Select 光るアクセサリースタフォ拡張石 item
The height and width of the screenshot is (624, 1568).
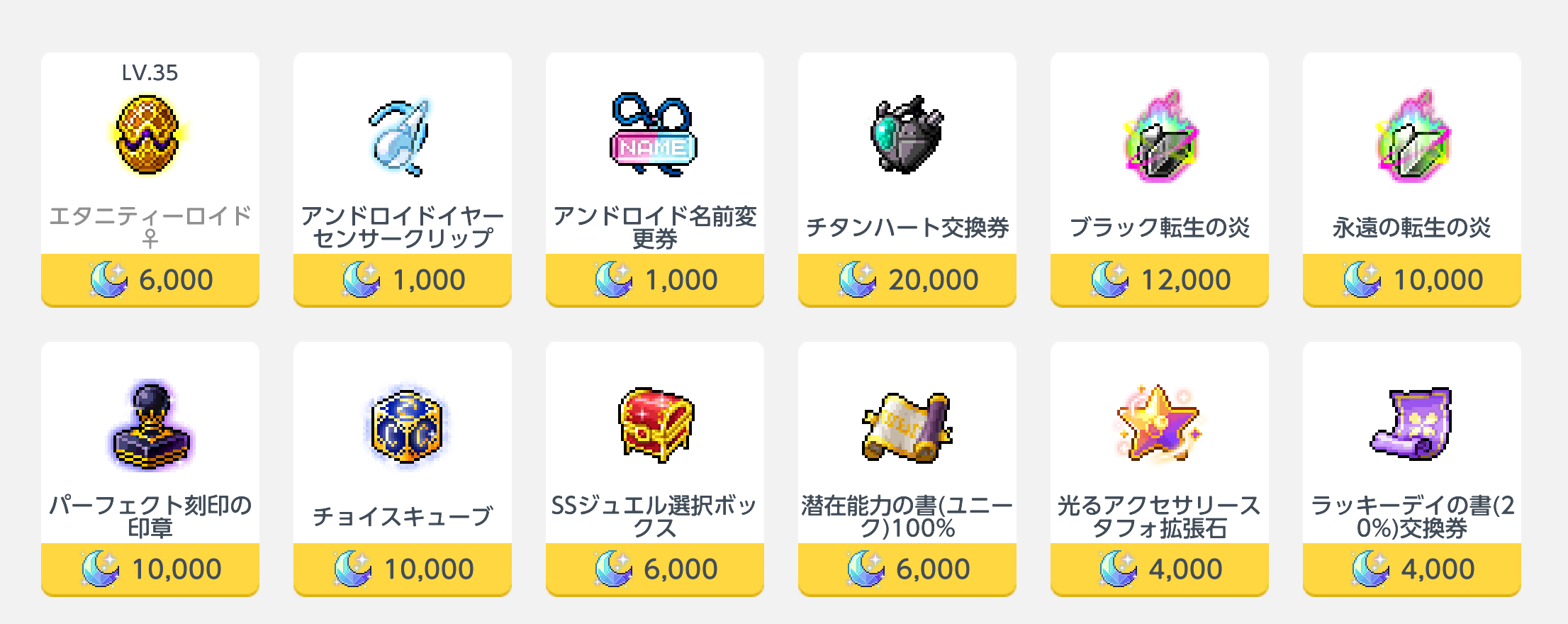coord(1159,468)
